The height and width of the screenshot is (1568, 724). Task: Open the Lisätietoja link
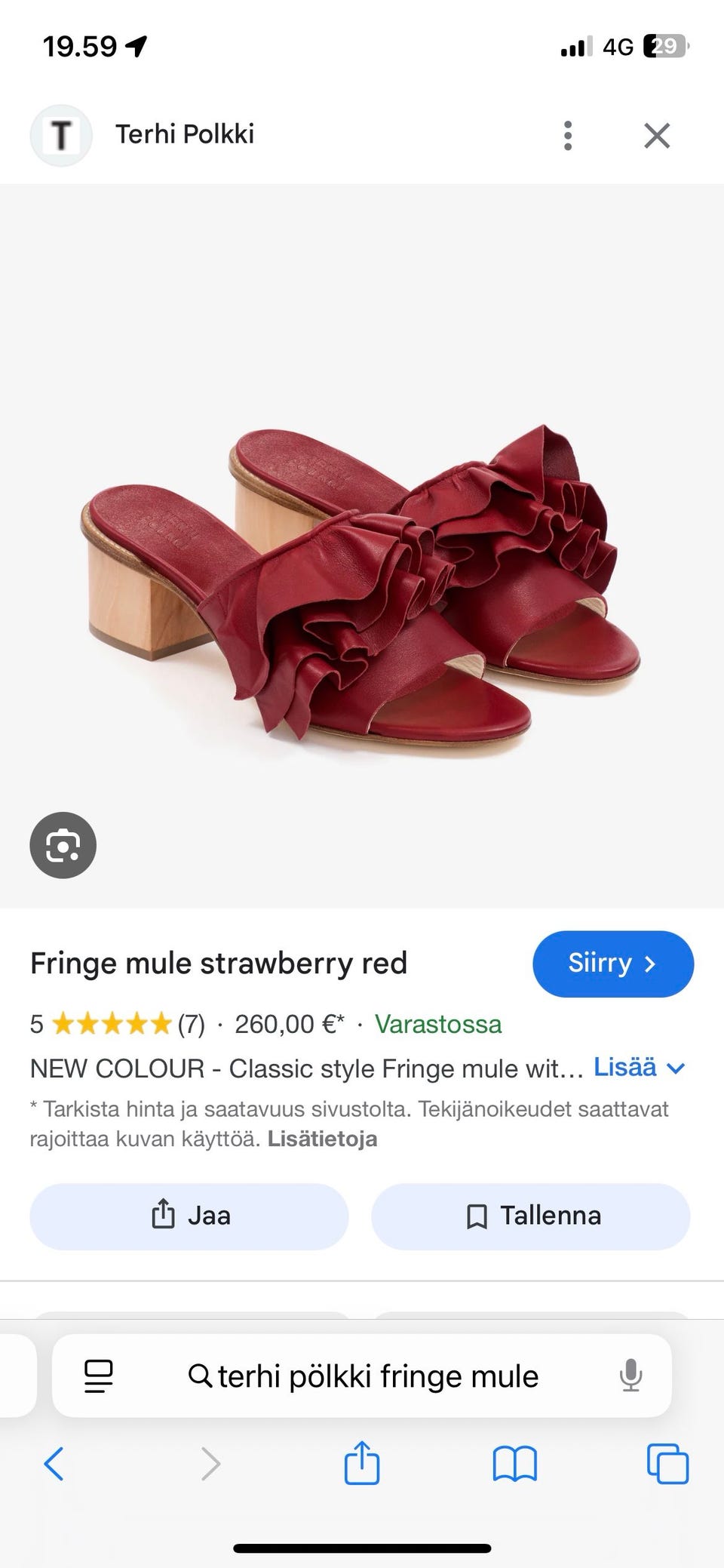point(322,1139)
